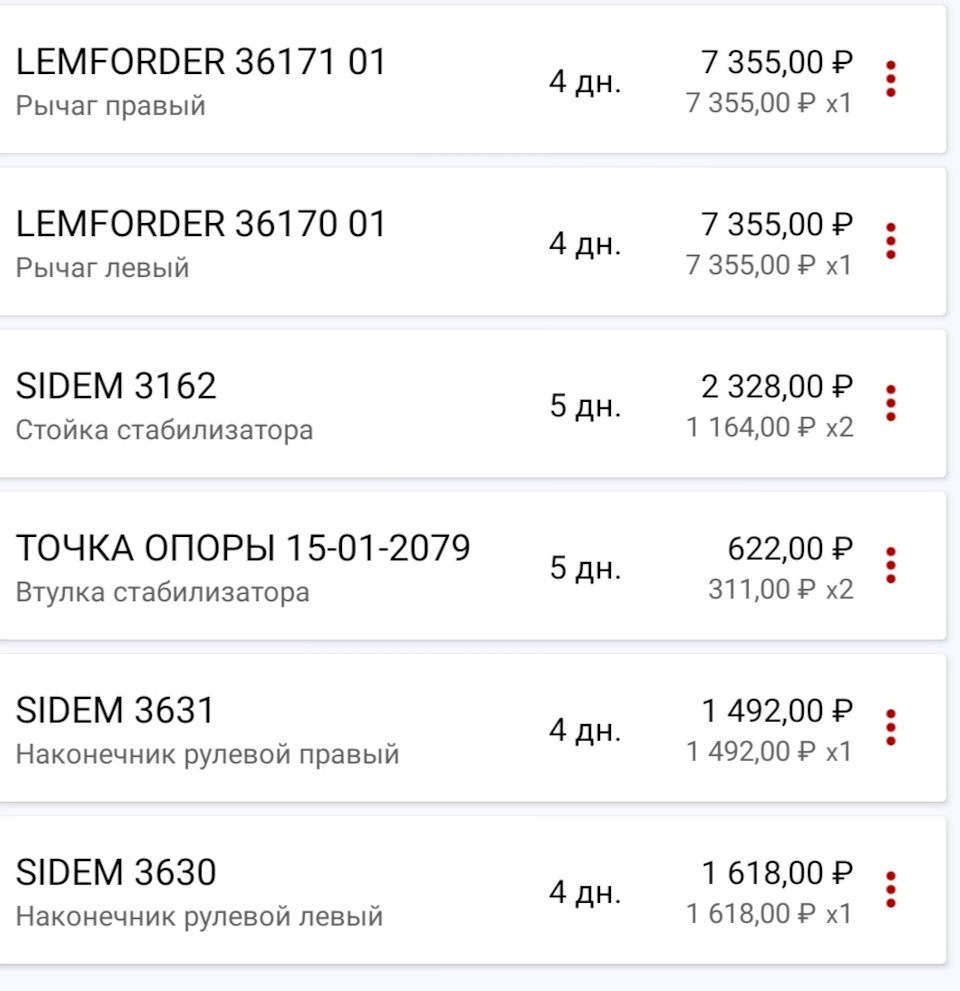Screen dimensions: 960x991
Task: Show options for SIDEM 3162
Action: [890, 403]
